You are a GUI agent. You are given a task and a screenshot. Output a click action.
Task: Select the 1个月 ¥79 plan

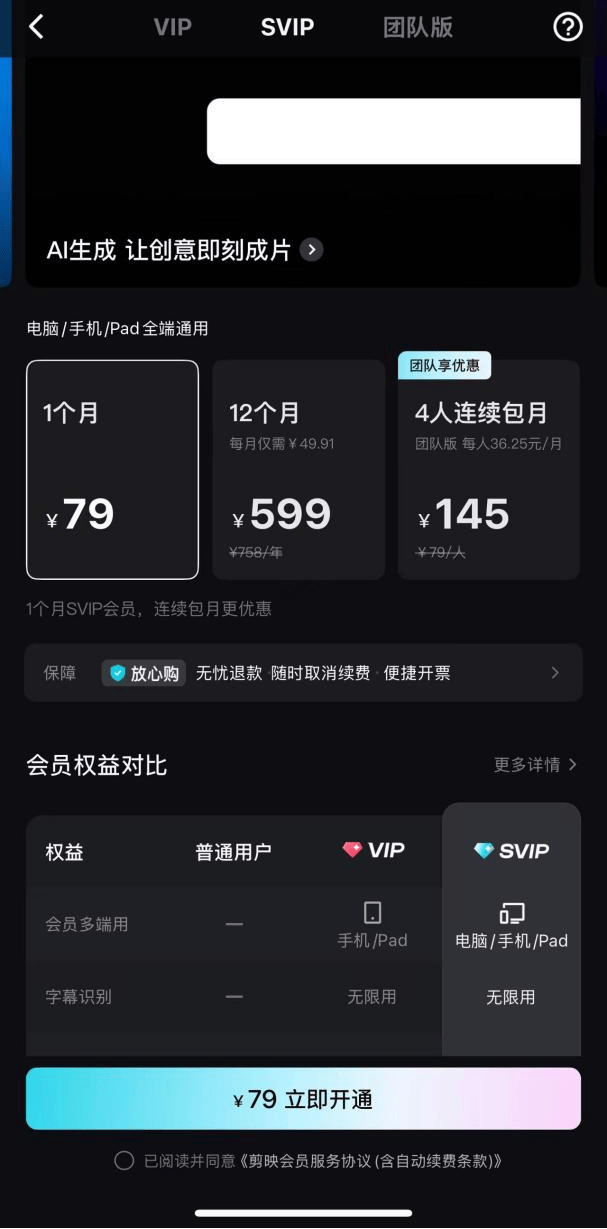[112, 469]
